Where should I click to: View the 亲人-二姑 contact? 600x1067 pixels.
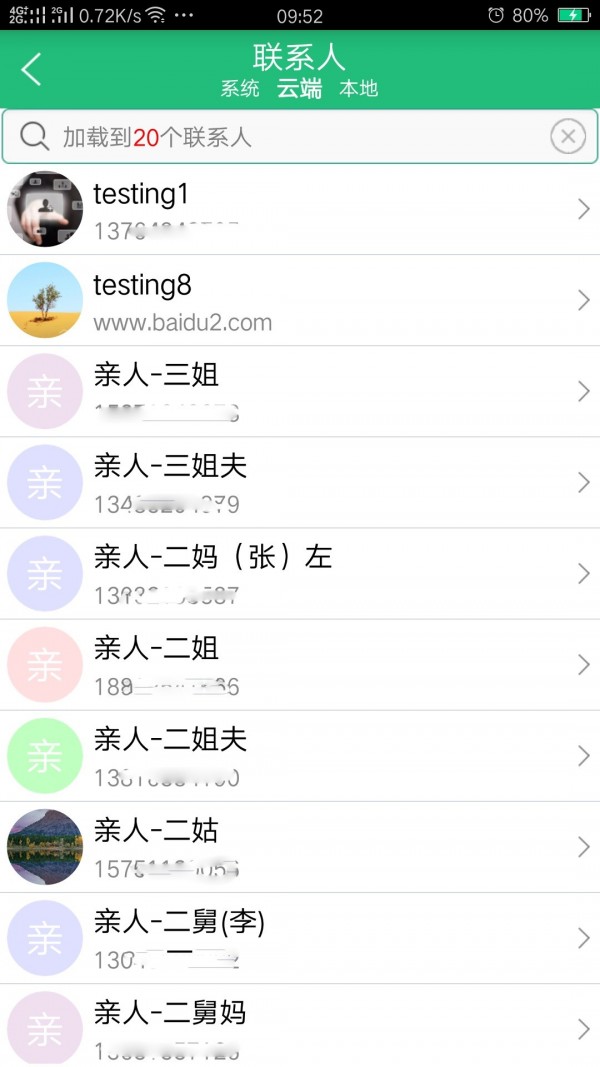[x=300, y=847]
